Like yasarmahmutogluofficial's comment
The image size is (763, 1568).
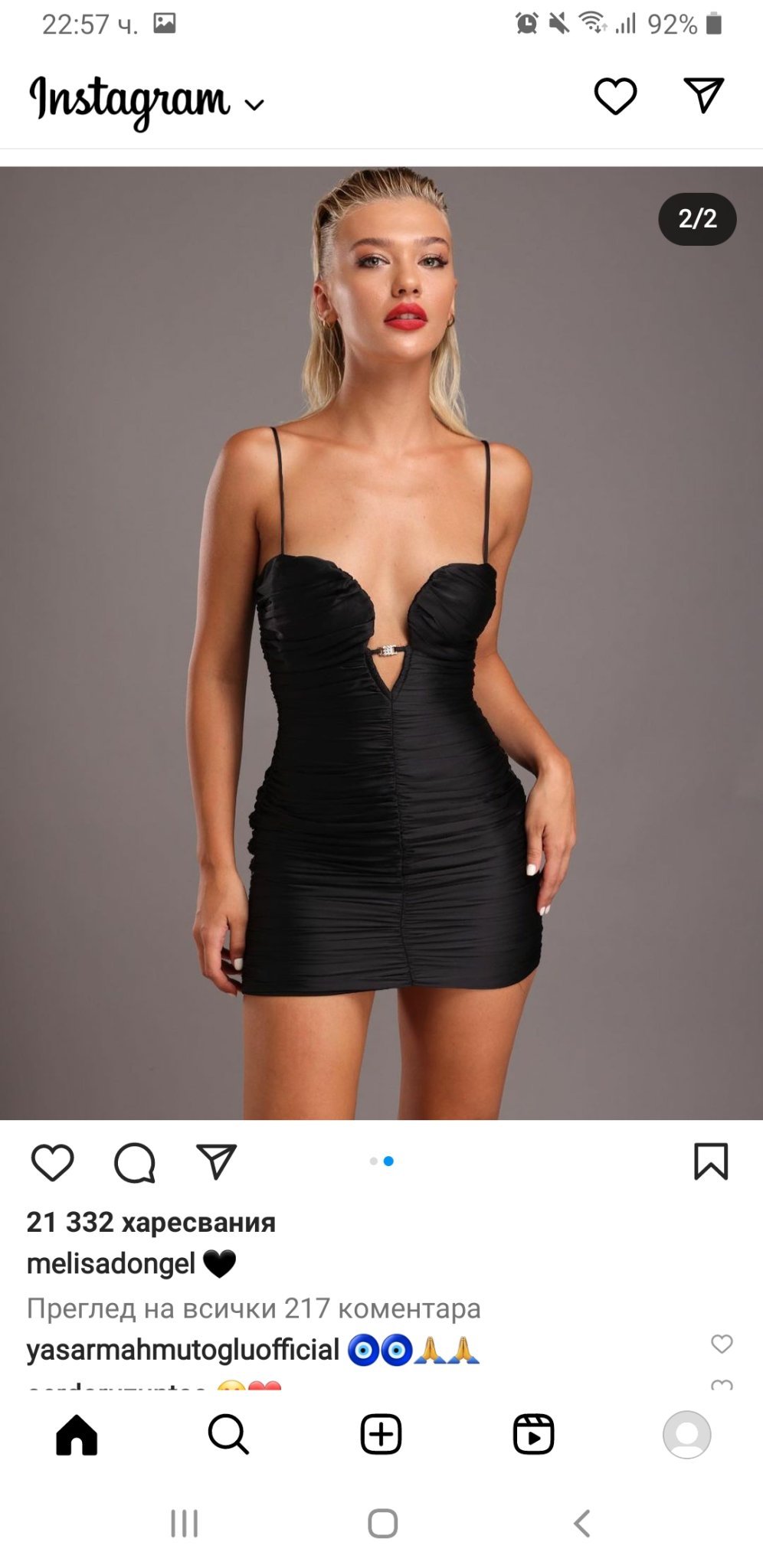(x=722, y=1344)
